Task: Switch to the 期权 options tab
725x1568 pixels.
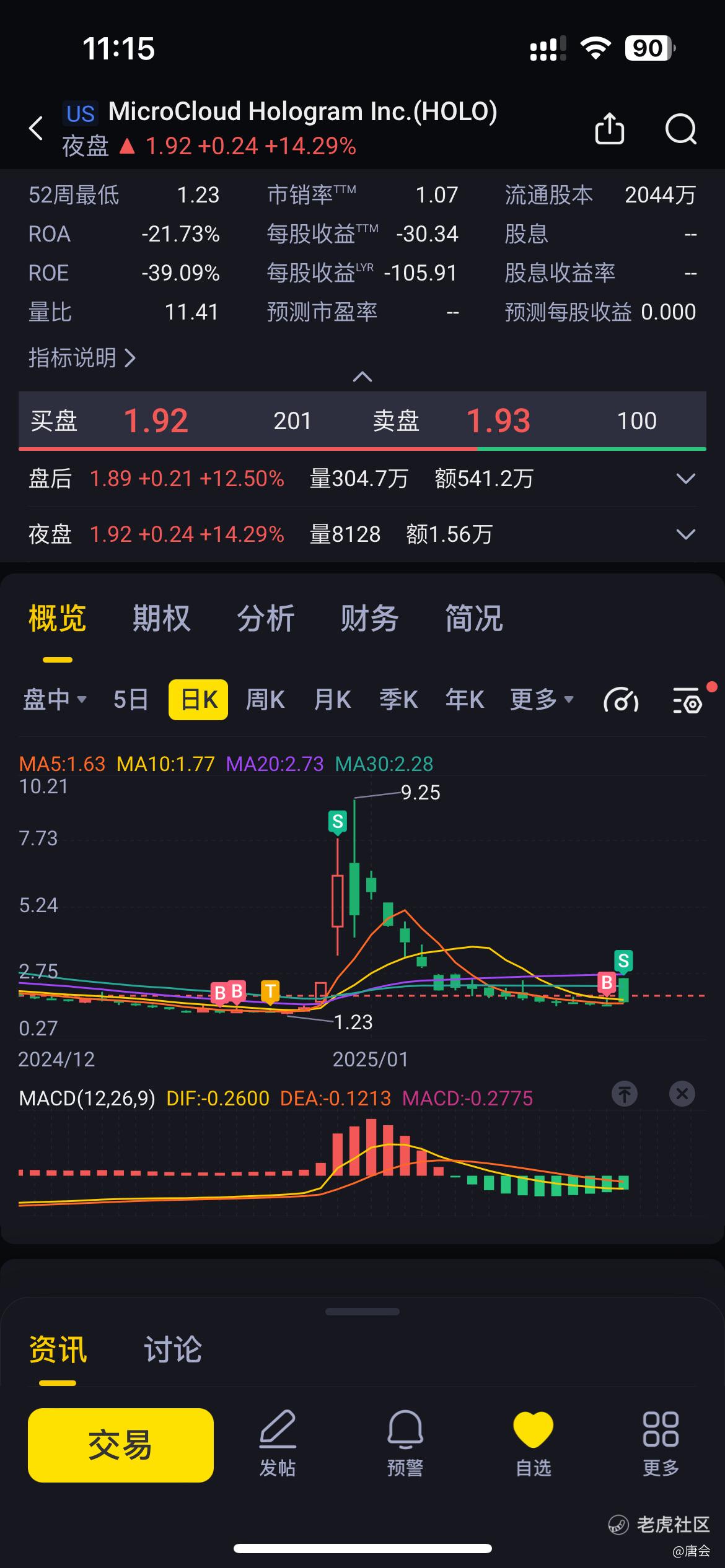Action: (161, 618)
